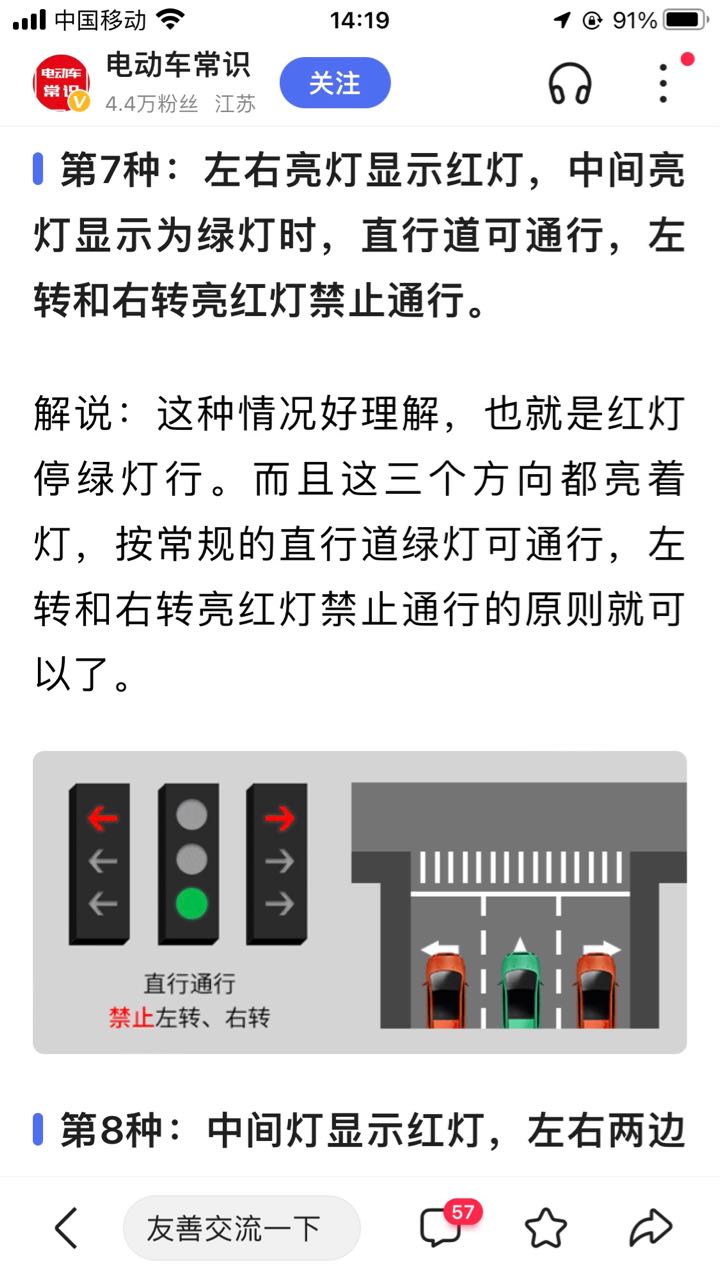Go back with the bottom arrow
This screenshot has height=1280, width=720.
coord(66,1228)
